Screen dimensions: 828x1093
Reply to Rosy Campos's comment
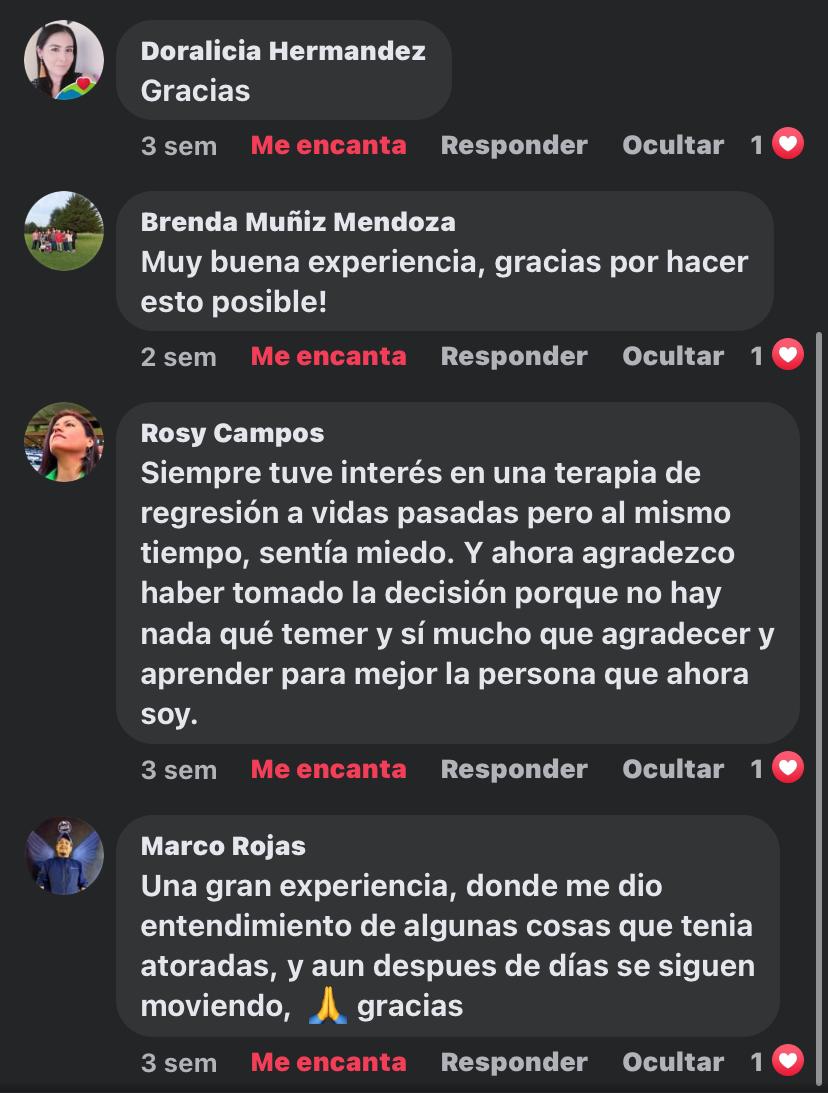tap(513, 769)
